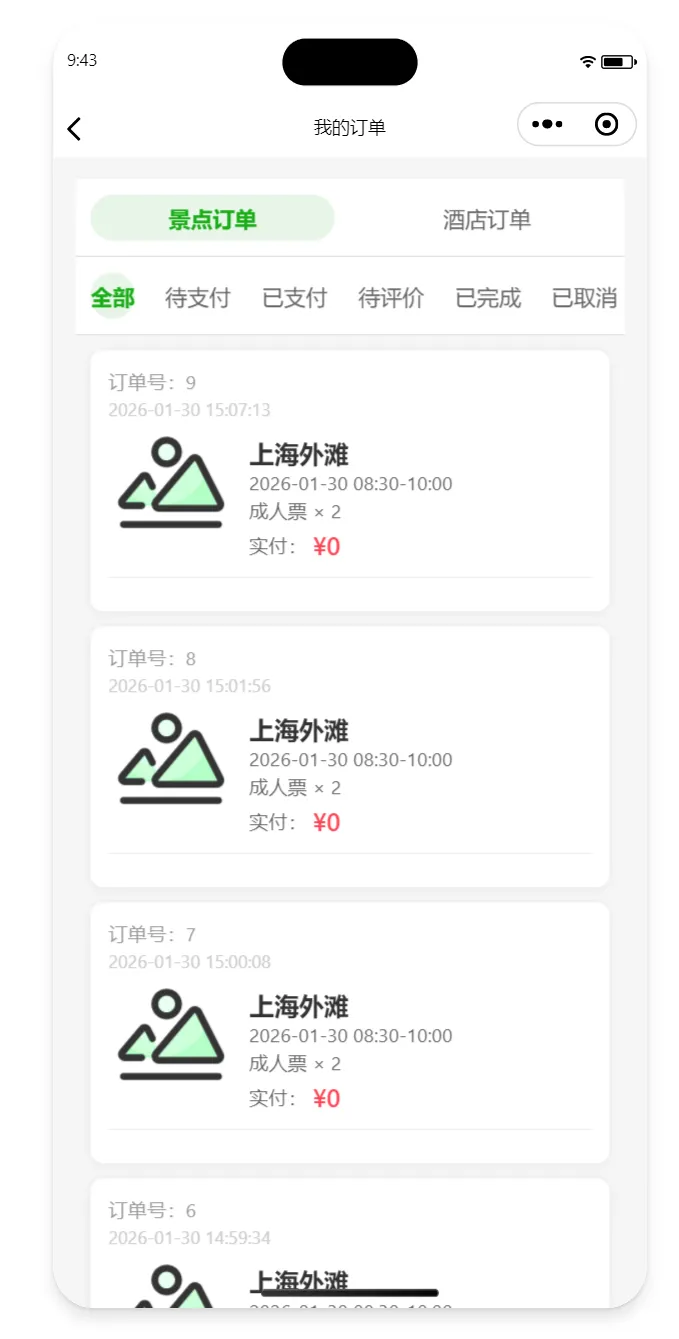Go back from 我的订单 page
679x1339 pixels.
[74, 128]
